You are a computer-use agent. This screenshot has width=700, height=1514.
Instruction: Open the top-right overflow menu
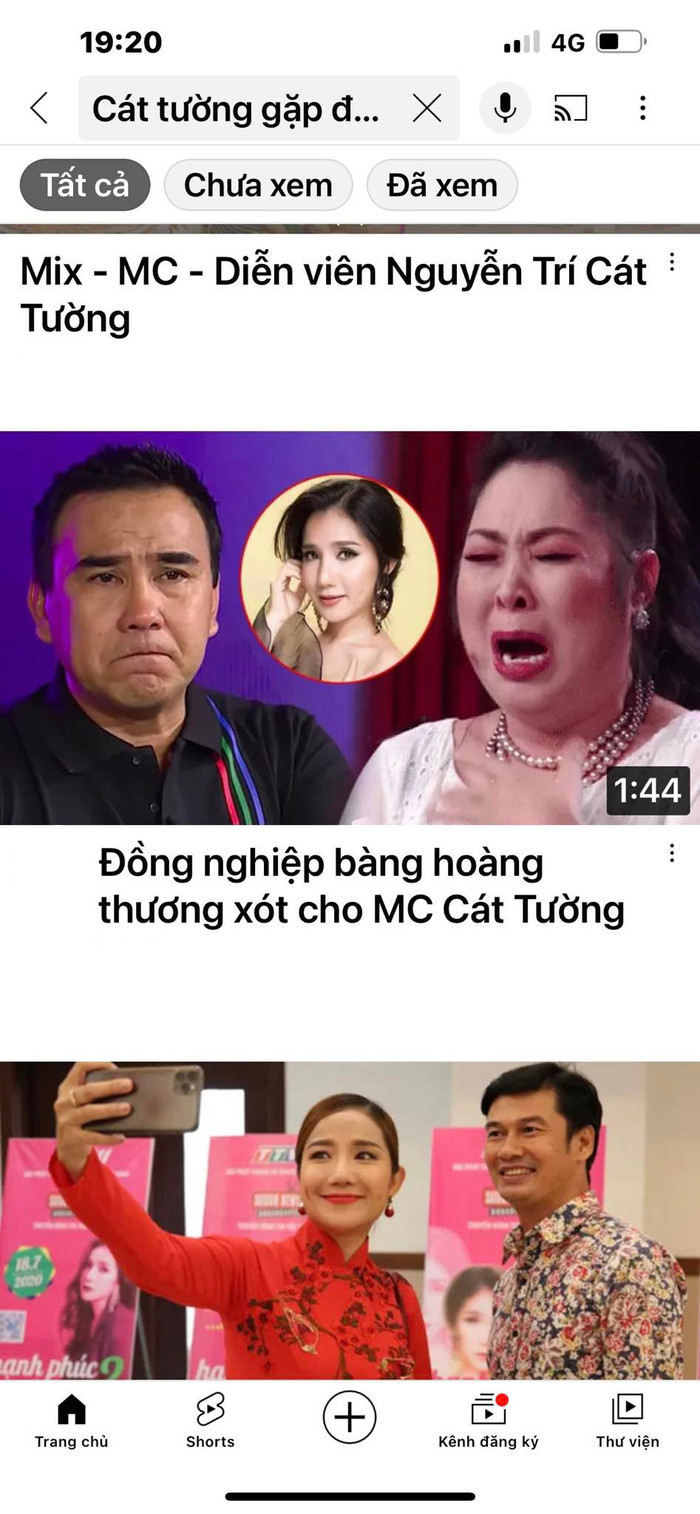[x=643, y=108]
